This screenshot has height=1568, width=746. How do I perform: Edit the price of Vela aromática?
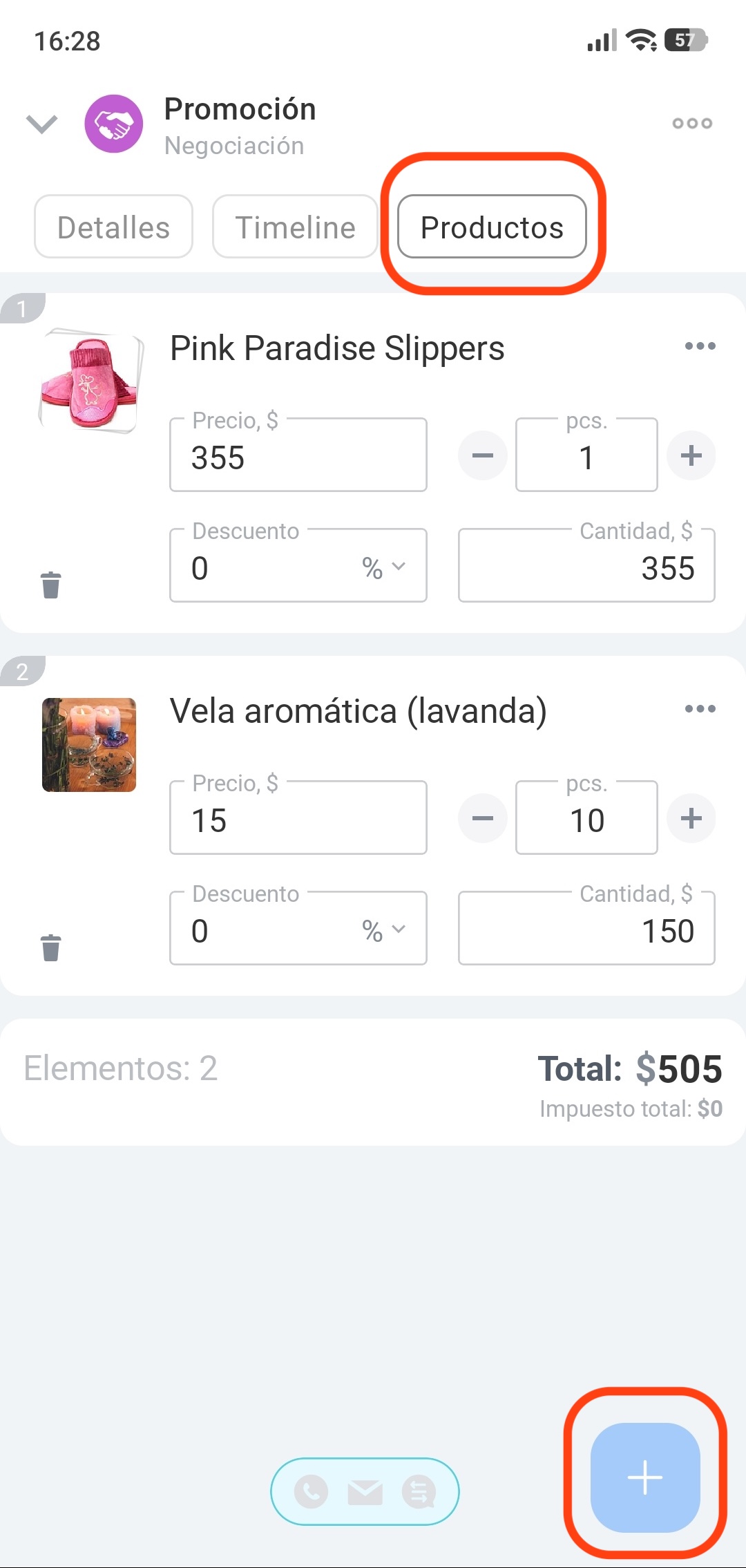(x=298, y=820)
